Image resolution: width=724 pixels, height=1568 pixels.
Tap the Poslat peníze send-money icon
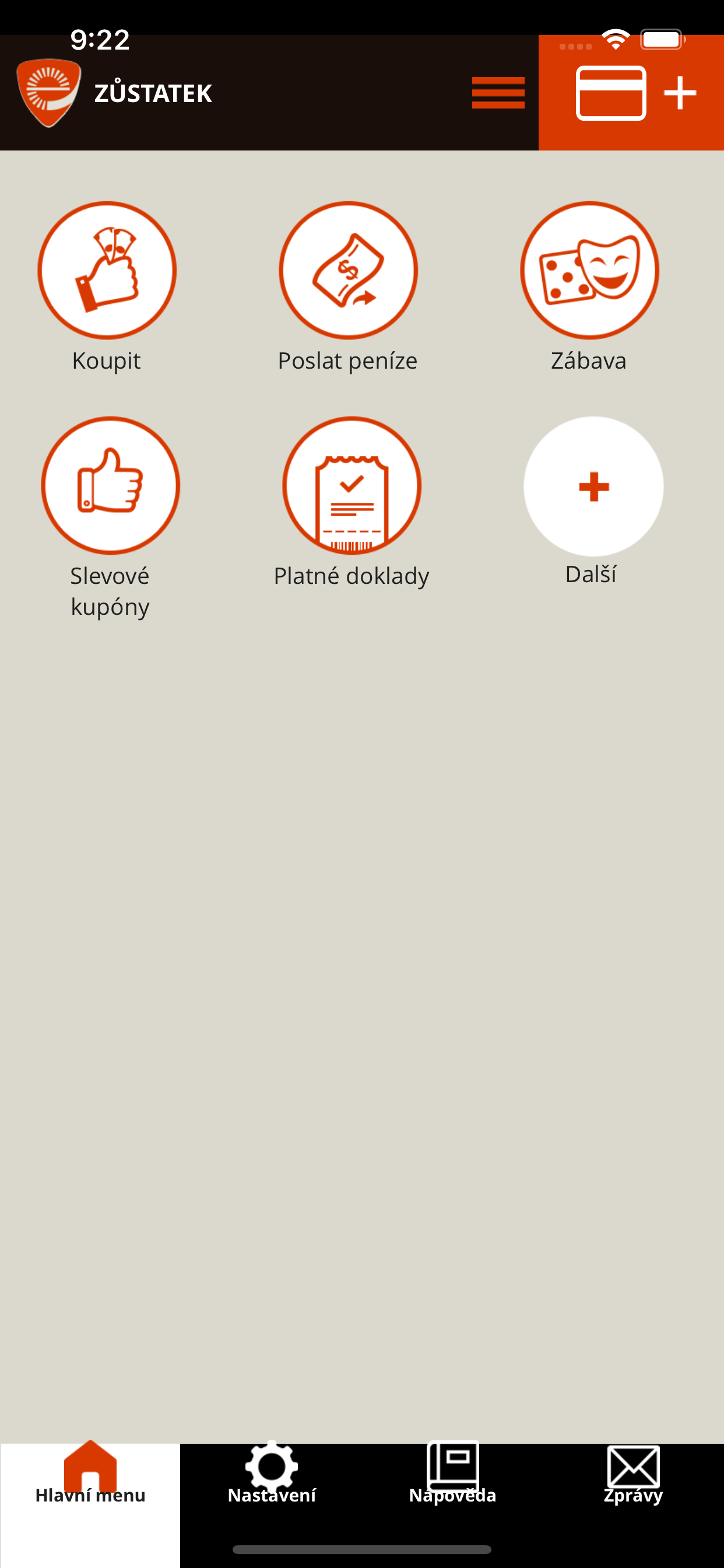(x=348, y=269)
